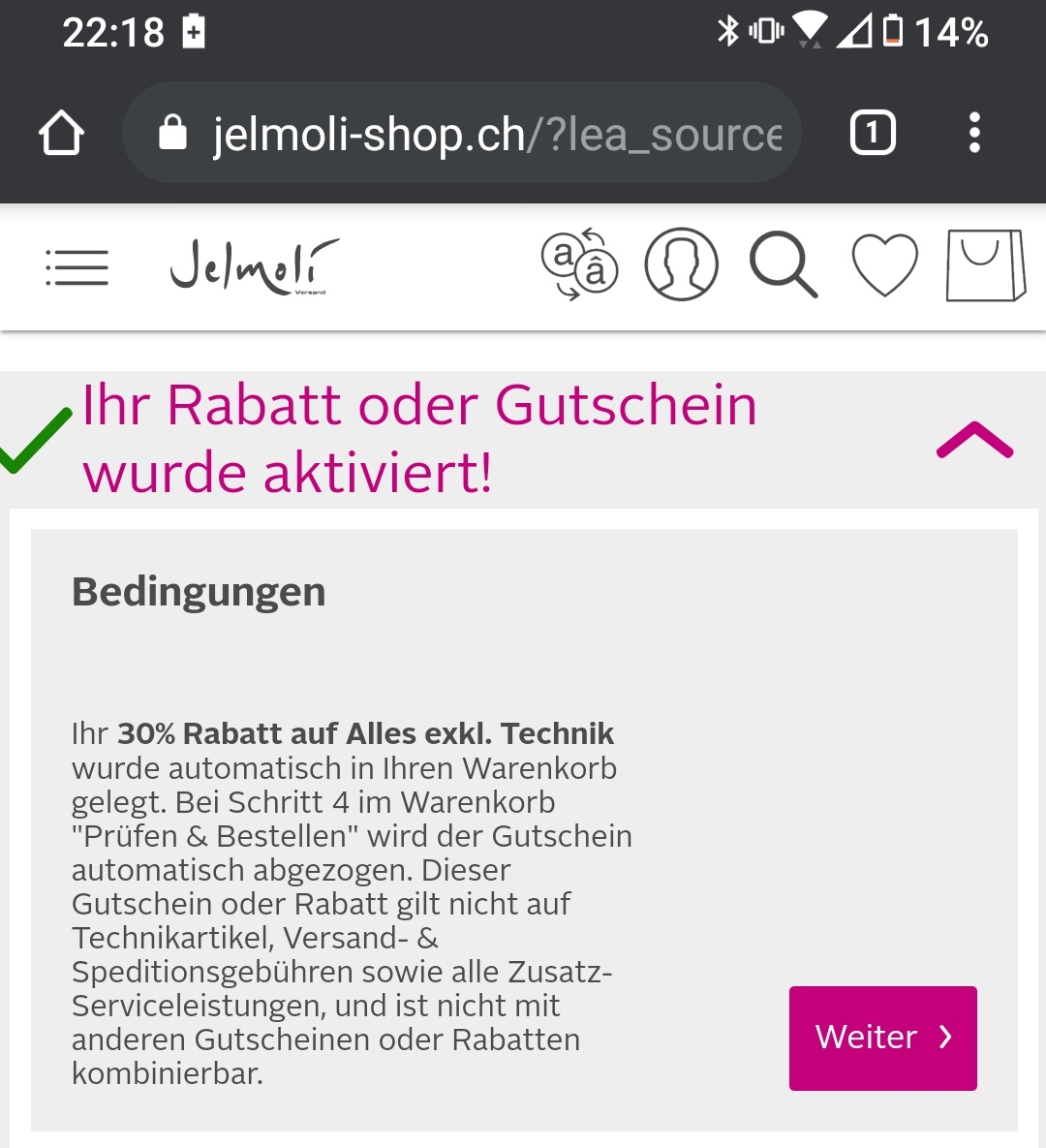The image size is (1046, 1148).
Task: Tap the browser home button
Action: coord(61,133)
